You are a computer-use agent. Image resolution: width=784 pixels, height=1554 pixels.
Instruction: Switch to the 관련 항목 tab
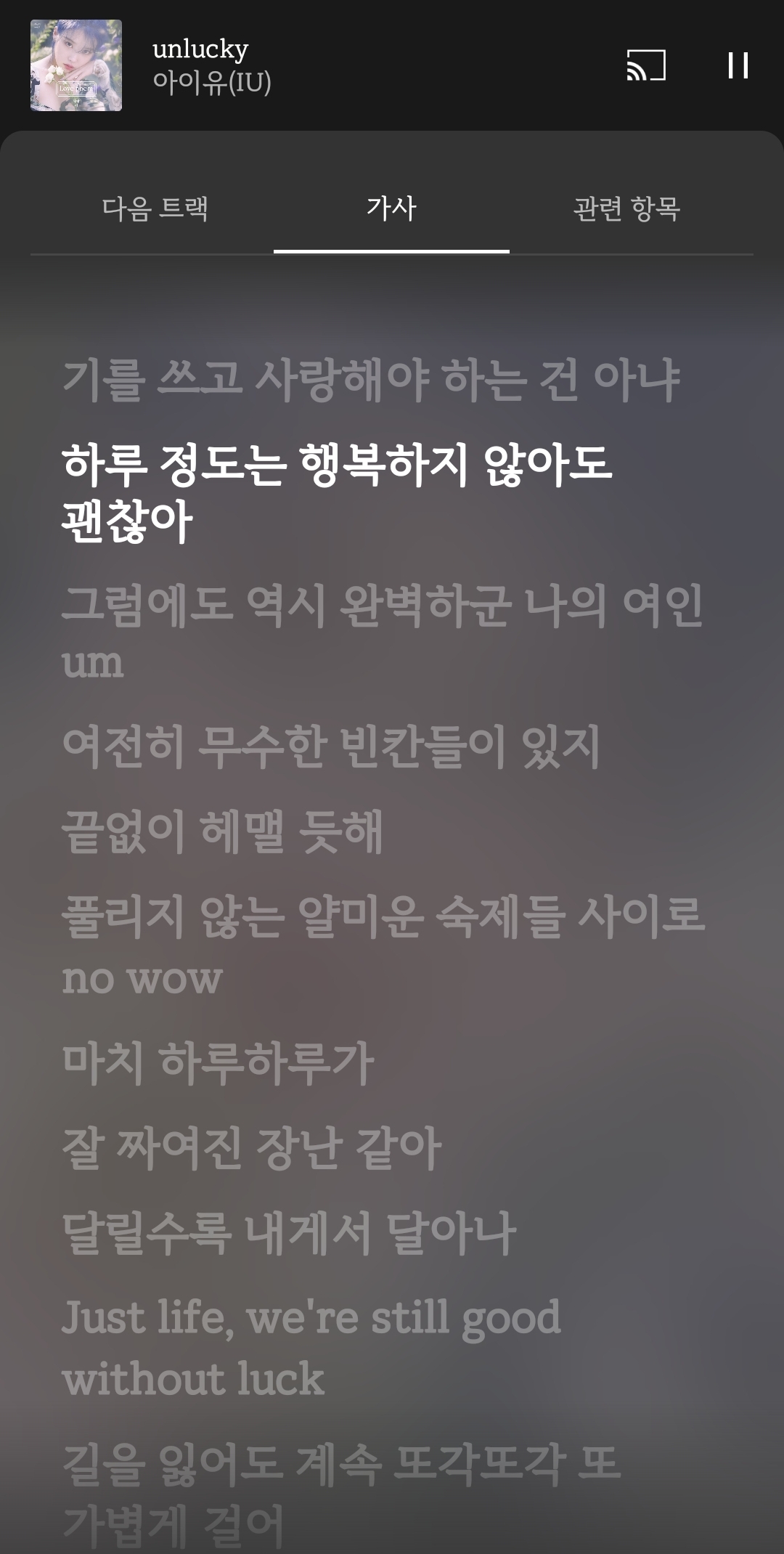[627, 209]
